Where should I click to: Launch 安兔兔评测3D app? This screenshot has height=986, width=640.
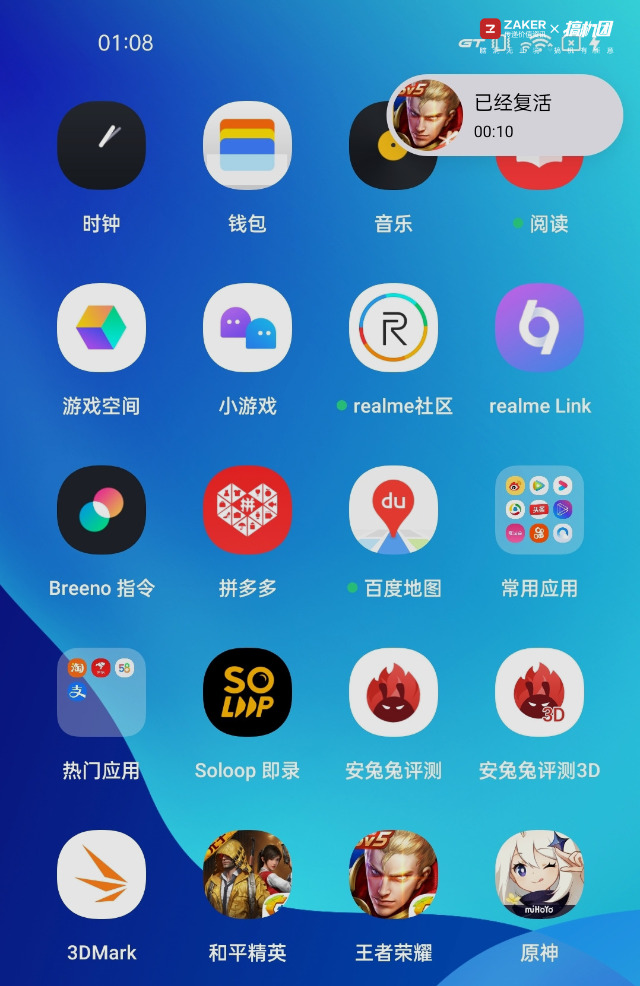tap(539, 692)
